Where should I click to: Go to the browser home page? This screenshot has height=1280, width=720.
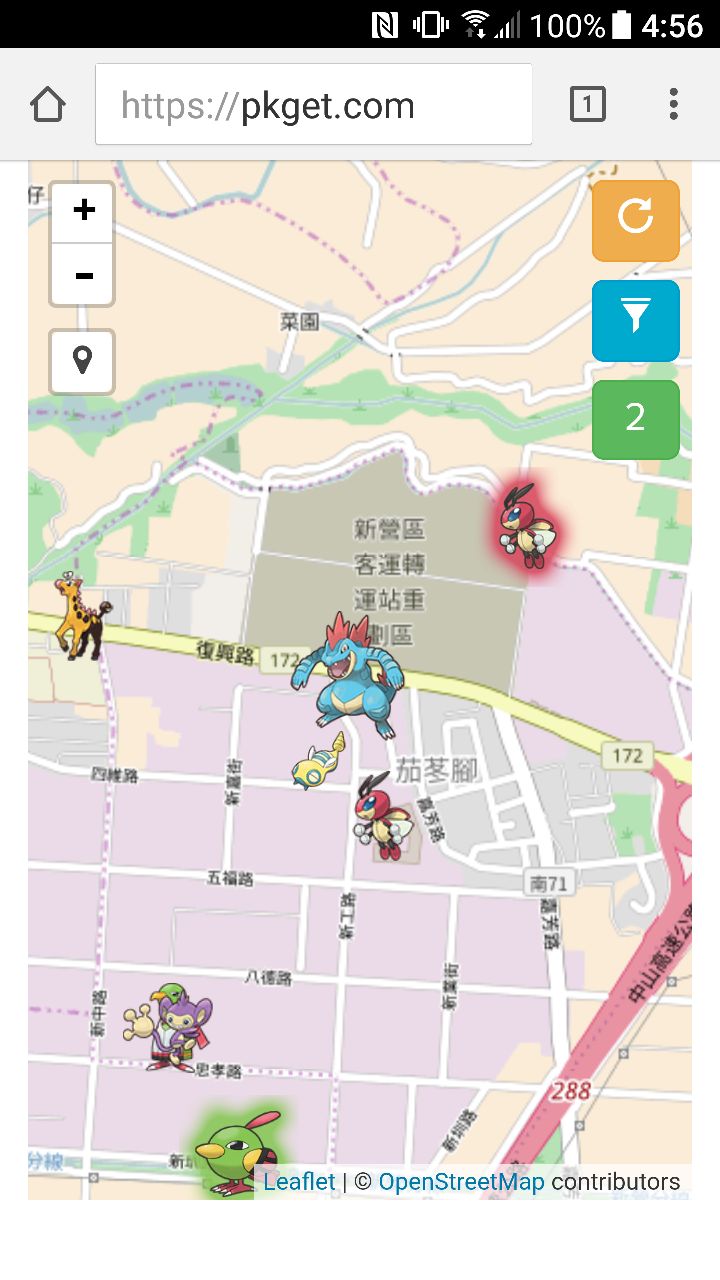point(48,105)
